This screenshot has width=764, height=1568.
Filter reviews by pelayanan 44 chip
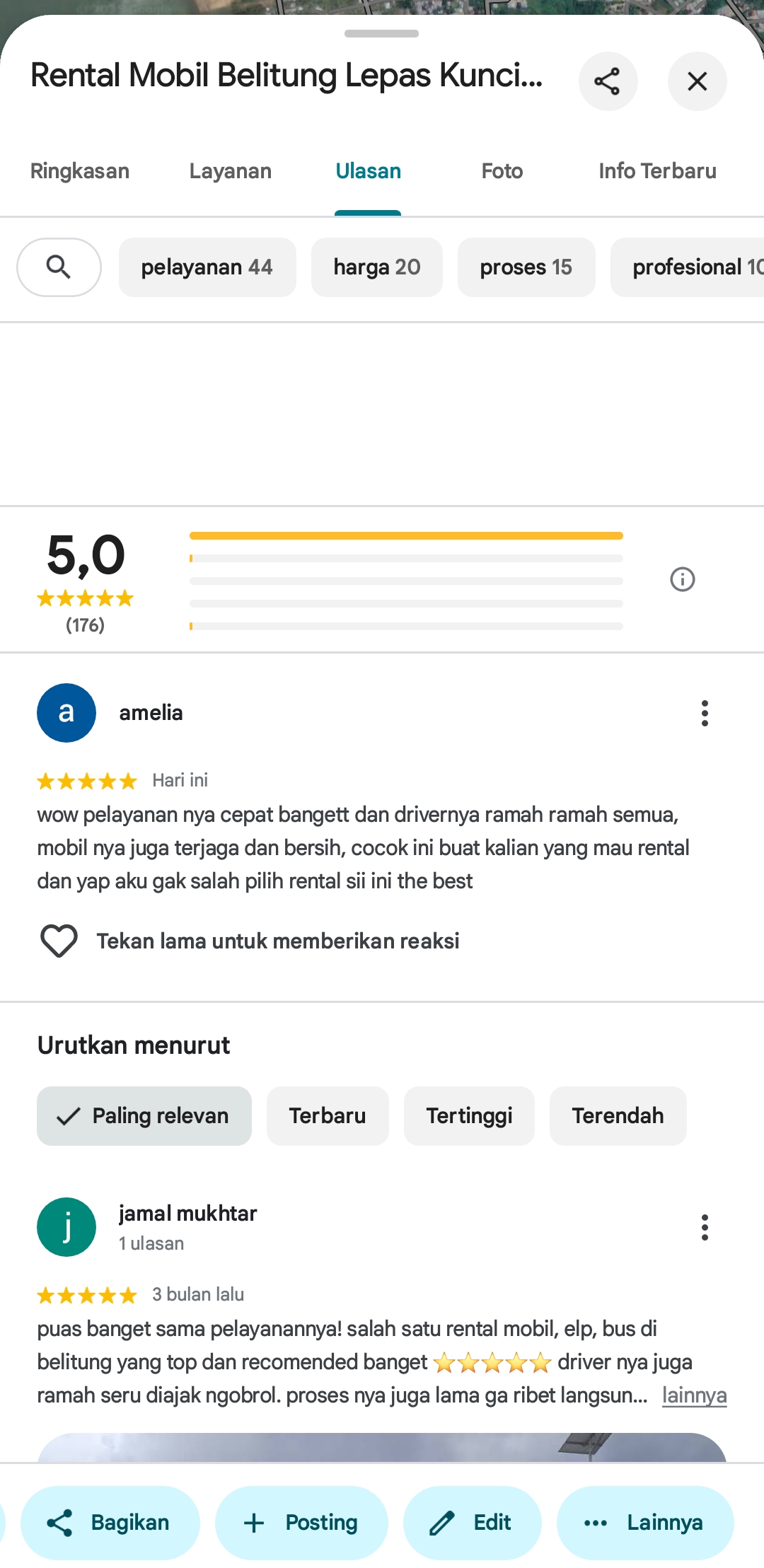pyautogui.click(x=207, y=267)
